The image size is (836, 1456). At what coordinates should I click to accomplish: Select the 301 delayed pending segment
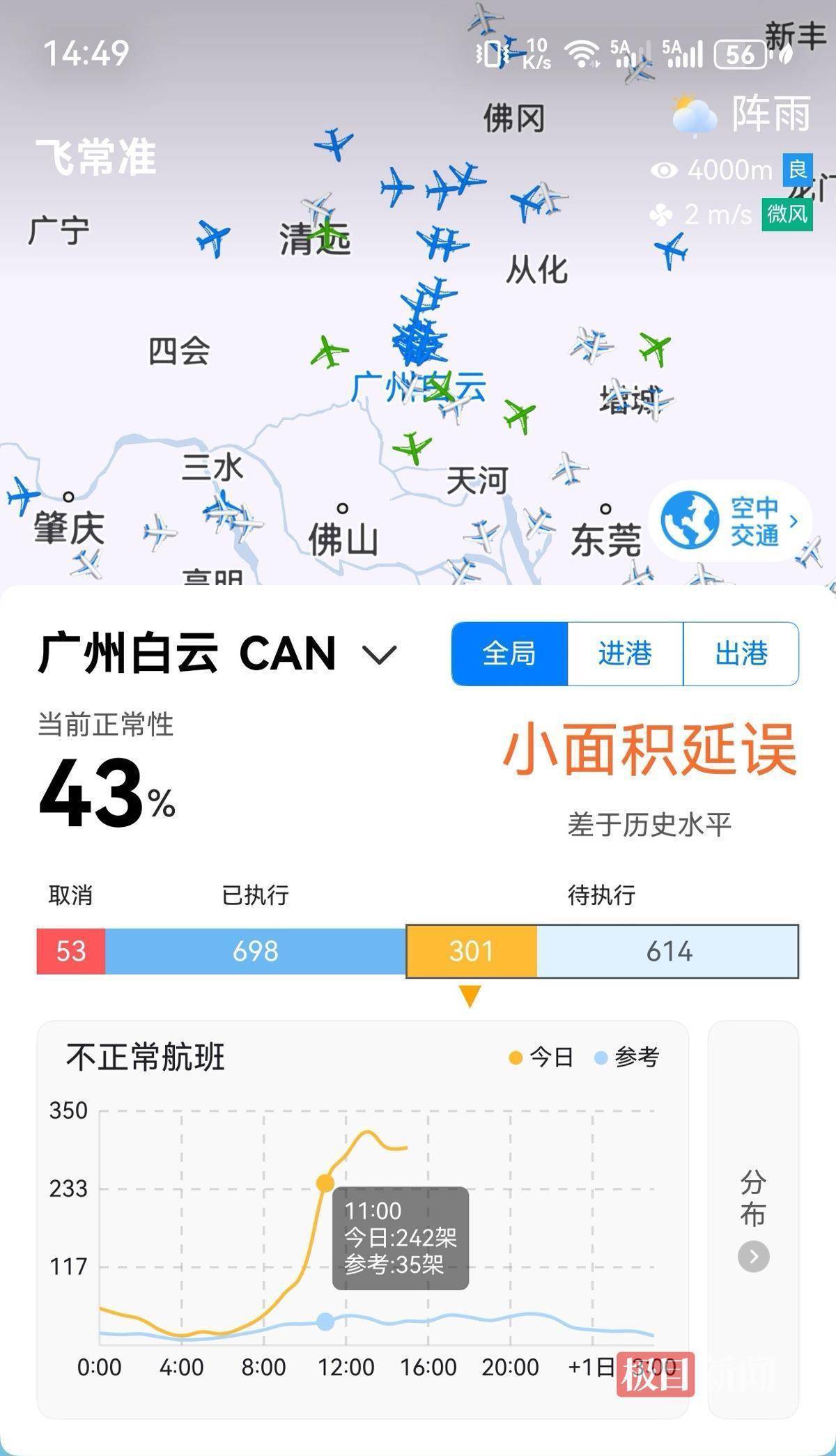pyautogui.click(x=472, y=951)
